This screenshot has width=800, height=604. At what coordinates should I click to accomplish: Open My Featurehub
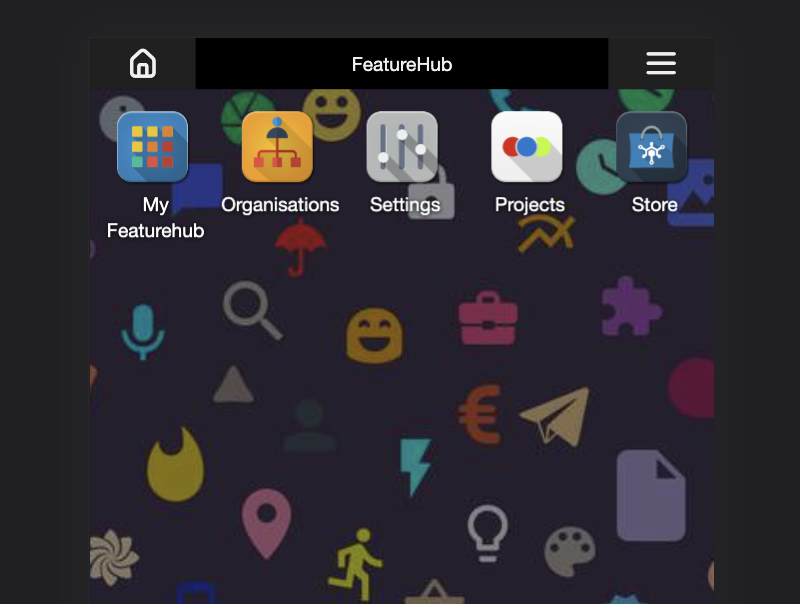click(x=153, y=147)
